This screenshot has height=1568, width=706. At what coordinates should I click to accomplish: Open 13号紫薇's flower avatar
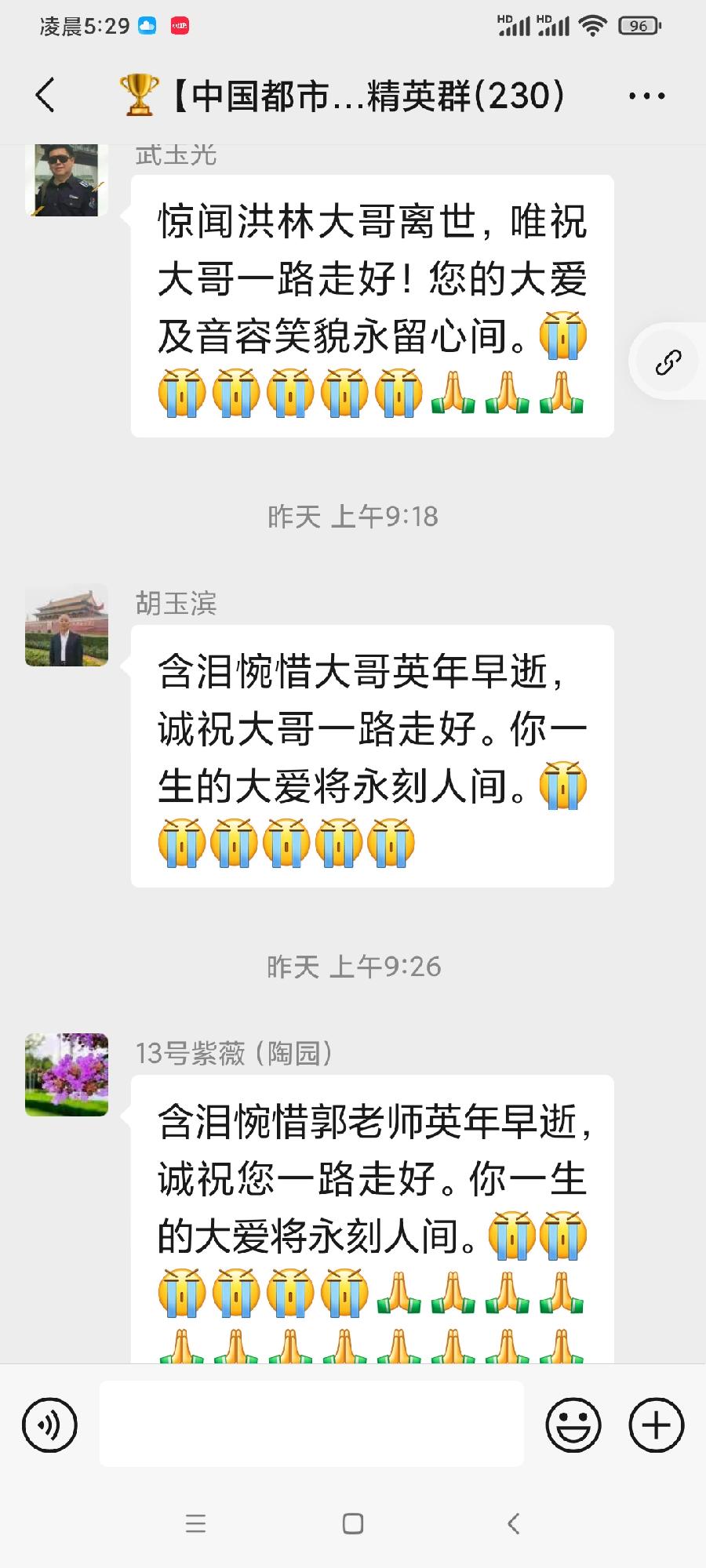point(67,1075)
